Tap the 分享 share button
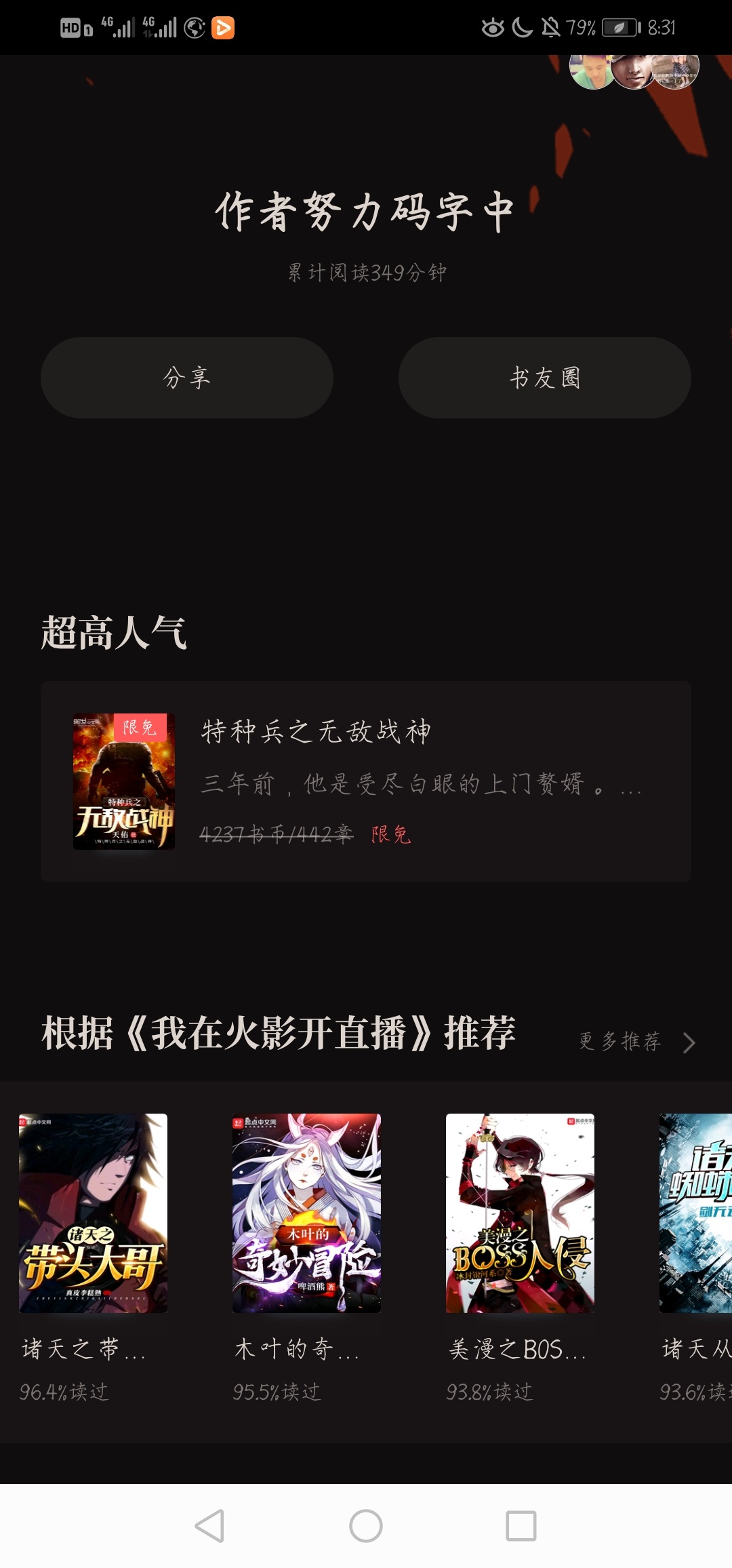The image size is (732, 1568). (186, 378)
